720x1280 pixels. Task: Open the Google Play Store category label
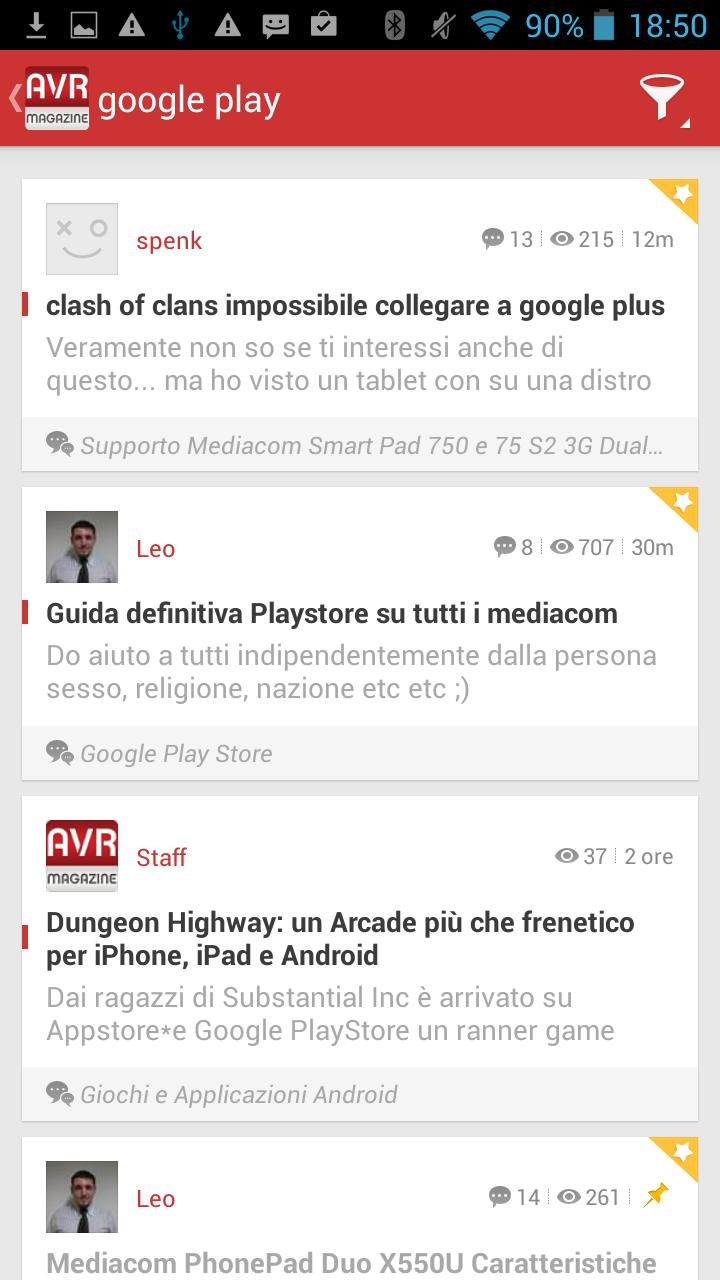click(x=176, y=753)
